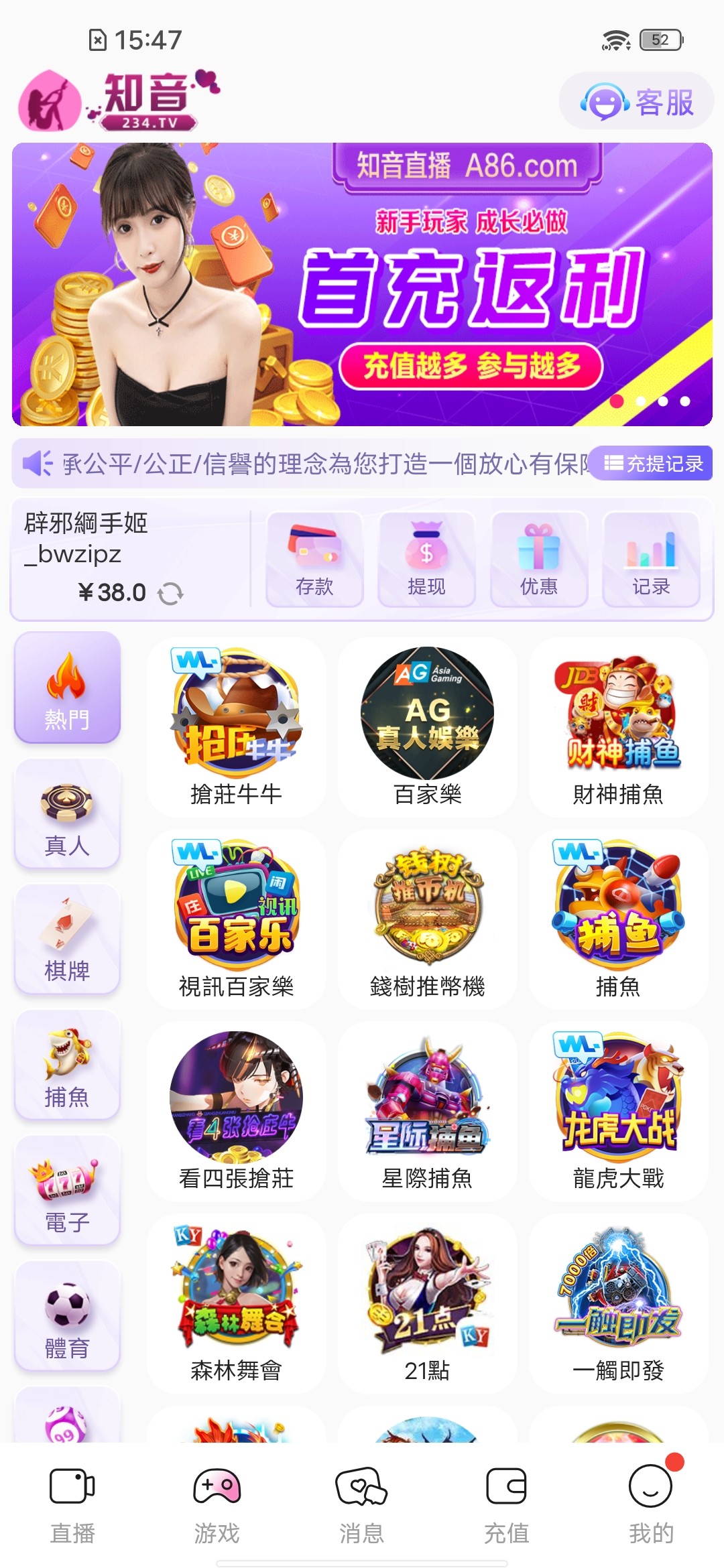Open 记录 history
Image resolution: width=724 pixels, height=1568 pixels.
coord(651,560)
